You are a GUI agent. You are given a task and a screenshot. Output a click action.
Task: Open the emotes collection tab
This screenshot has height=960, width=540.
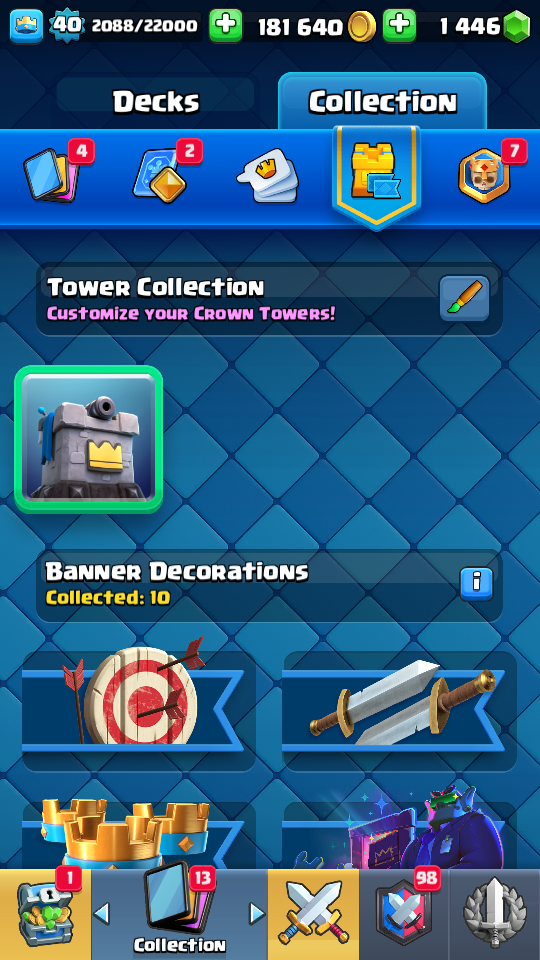[x=268, y=175]
